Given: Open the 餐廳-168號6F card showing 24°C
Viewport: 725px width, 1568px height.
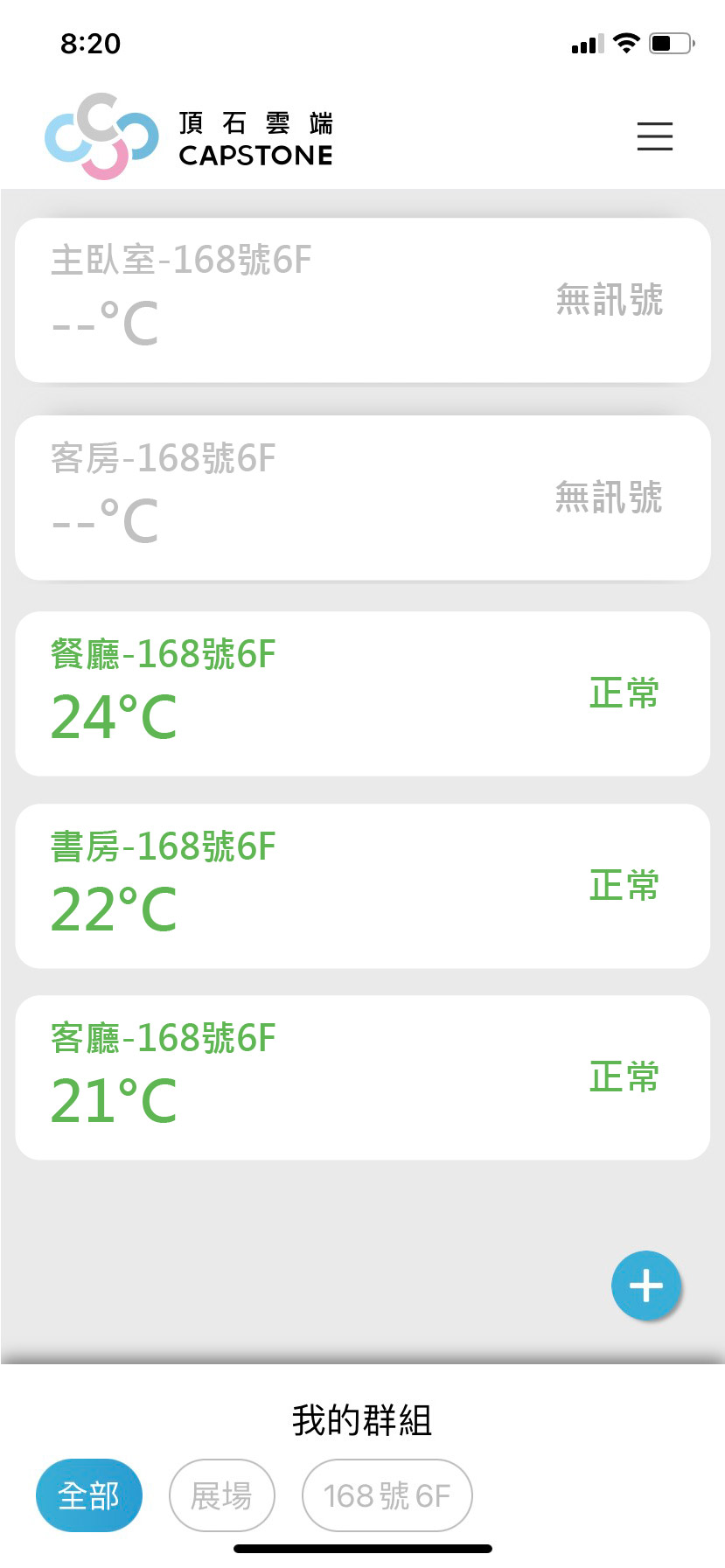Looking at the screenshot, I should click(x=362, y=693).
